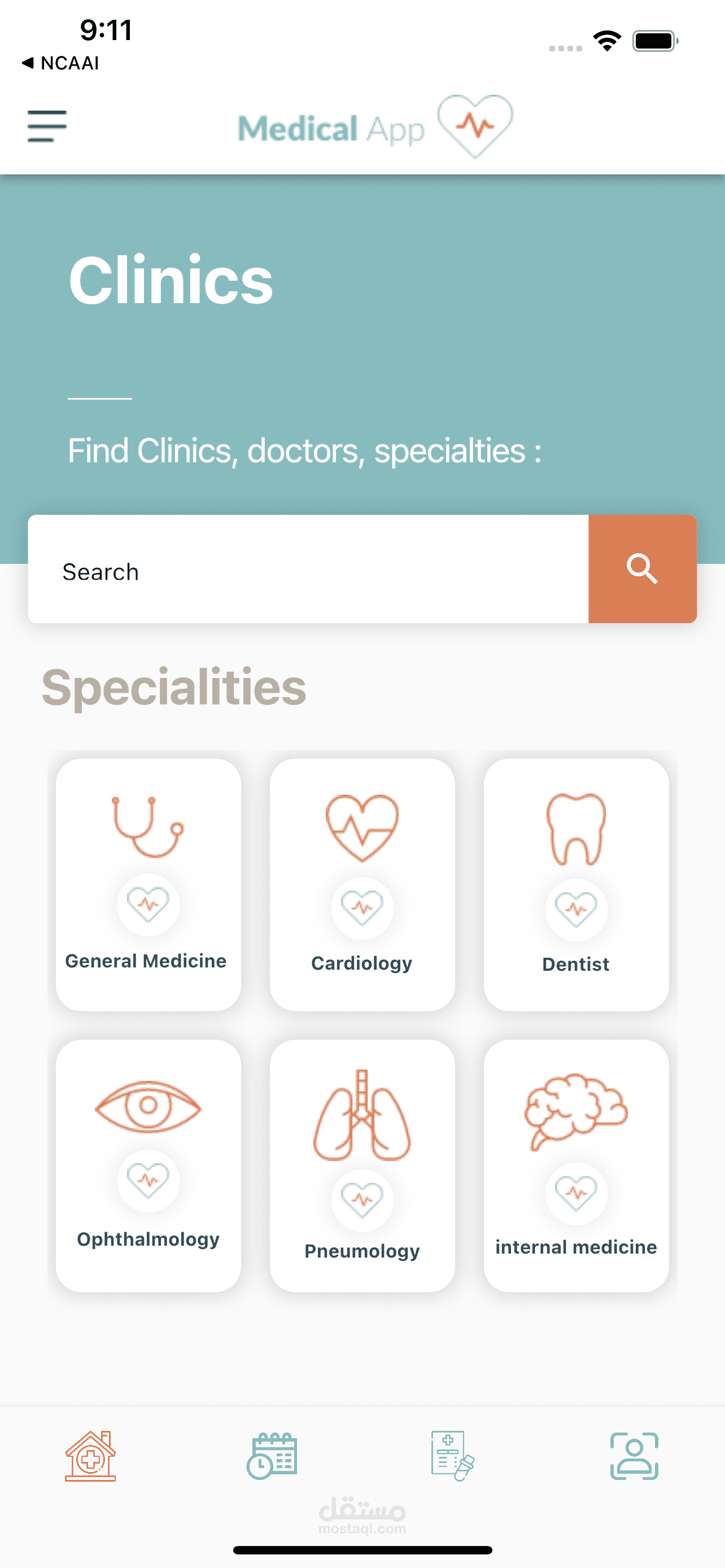The width and height of the screenshot is (725, 1568).
Task: Open the medical reports tab
Action: [452, 1456]
